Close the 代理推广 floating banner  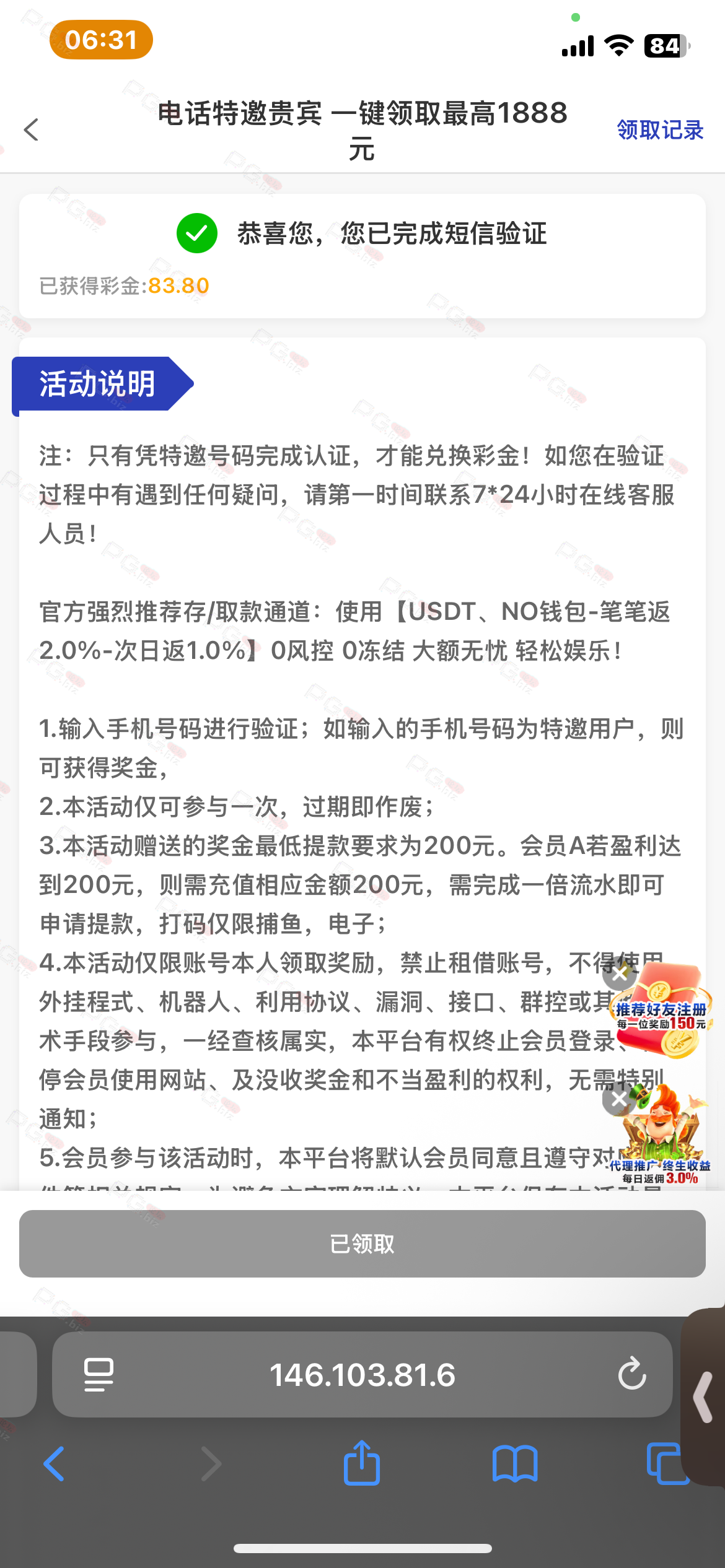click(618, 1100)
